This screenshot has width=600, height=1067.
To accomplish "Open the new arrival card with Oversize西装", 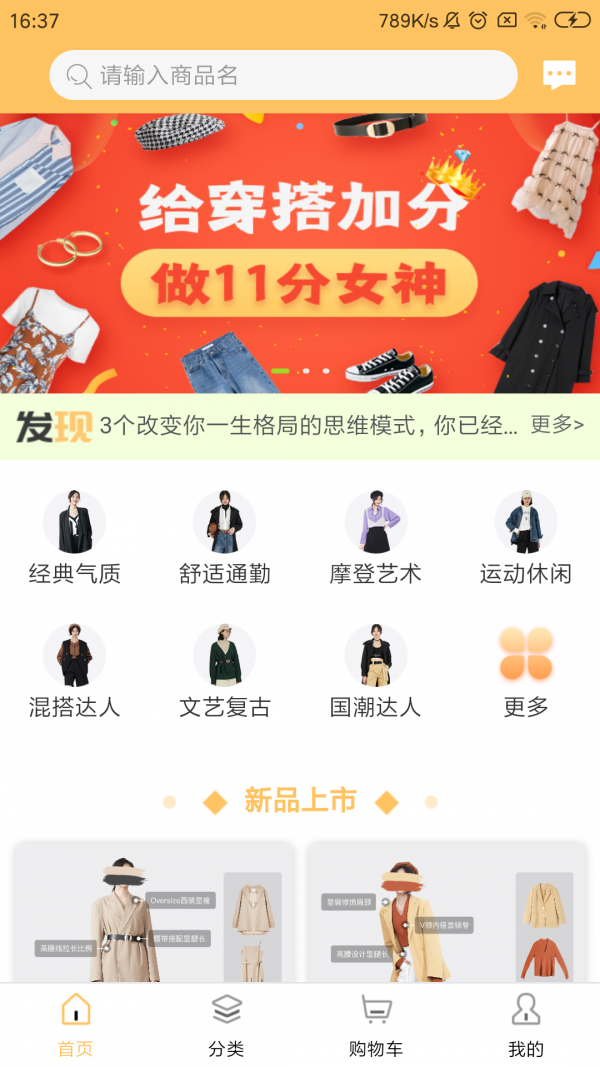I will [x=155, y=912].
